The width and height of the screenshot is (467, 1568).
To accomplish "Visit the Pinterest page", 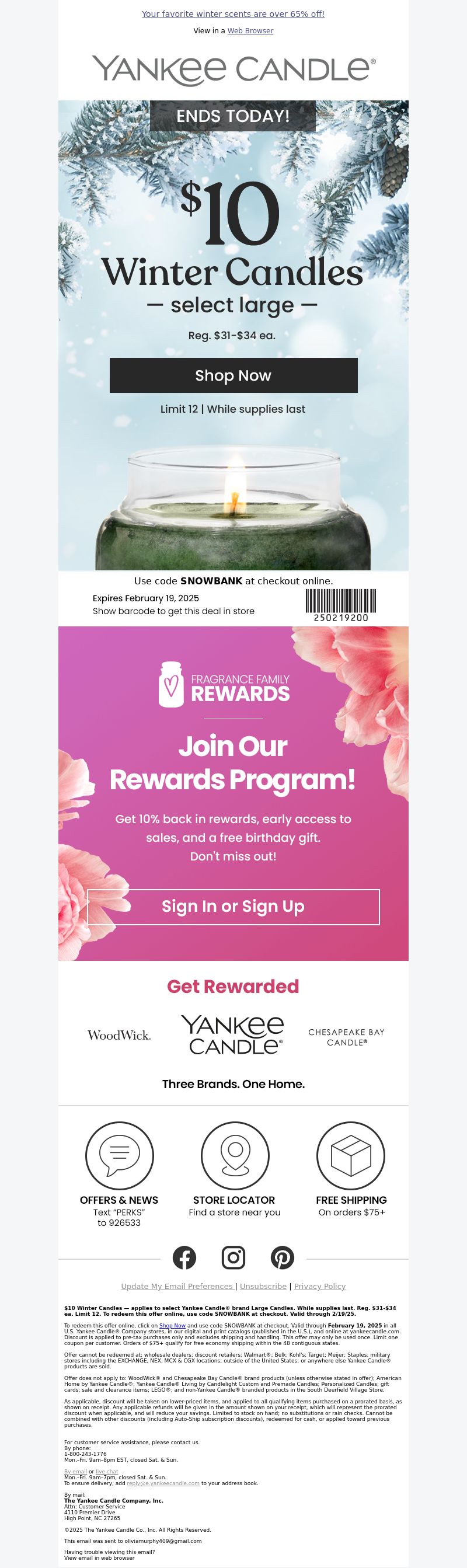I will (x=282, y=1257).
